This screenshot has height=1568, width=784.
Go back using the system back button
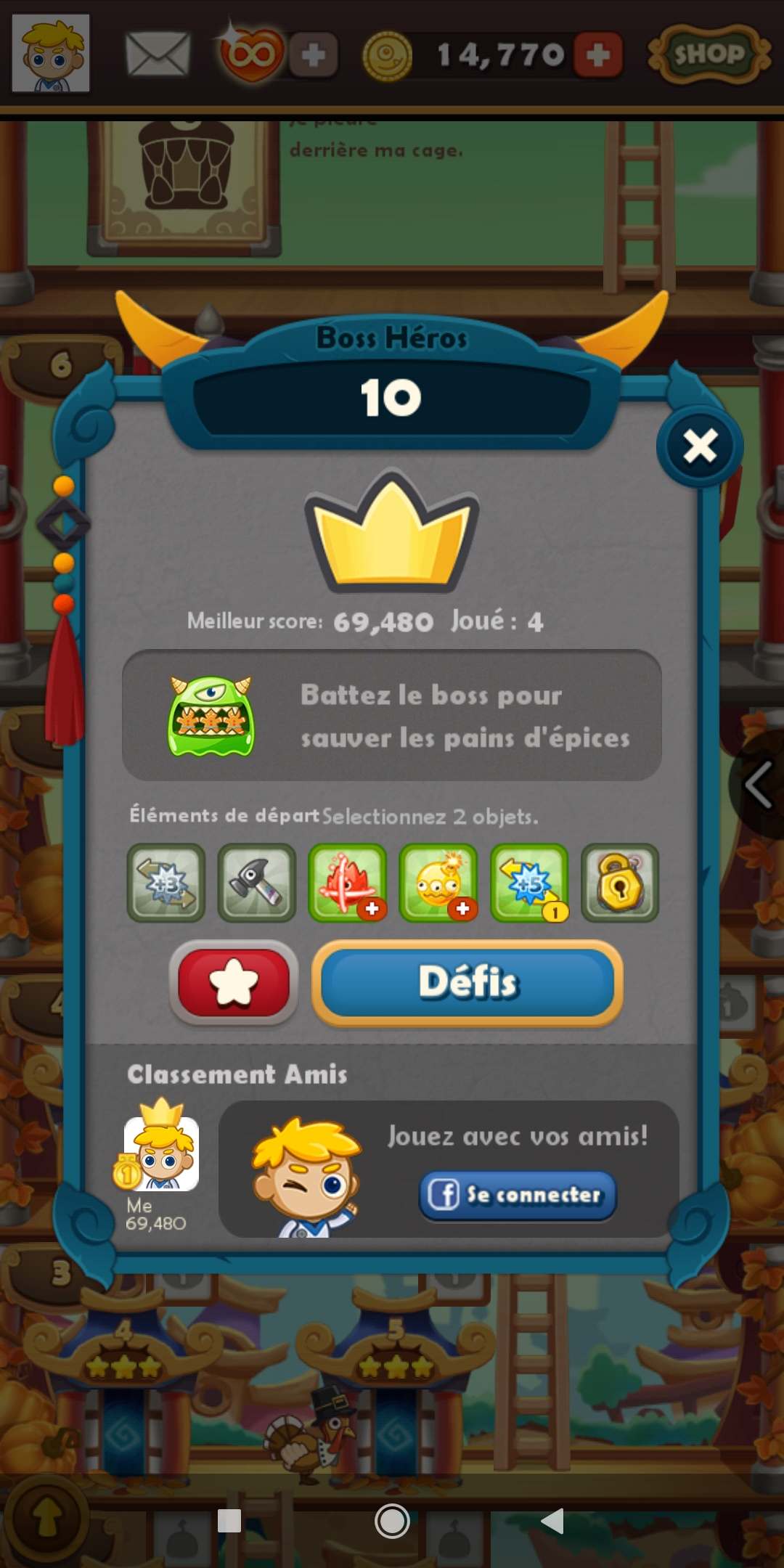[553, 1520]
